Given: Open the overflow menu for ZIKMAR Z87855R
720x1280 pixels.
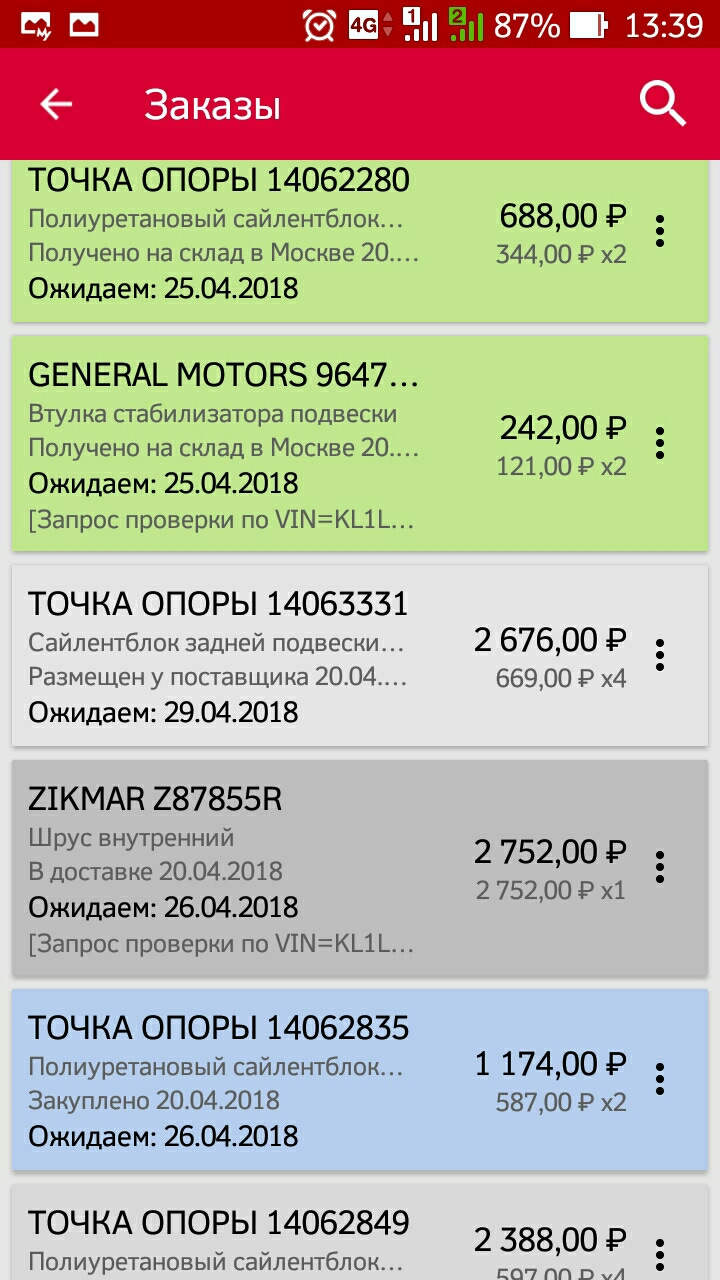Looking at the screenshot, I should pyautogui.click(x=659, y=867).
